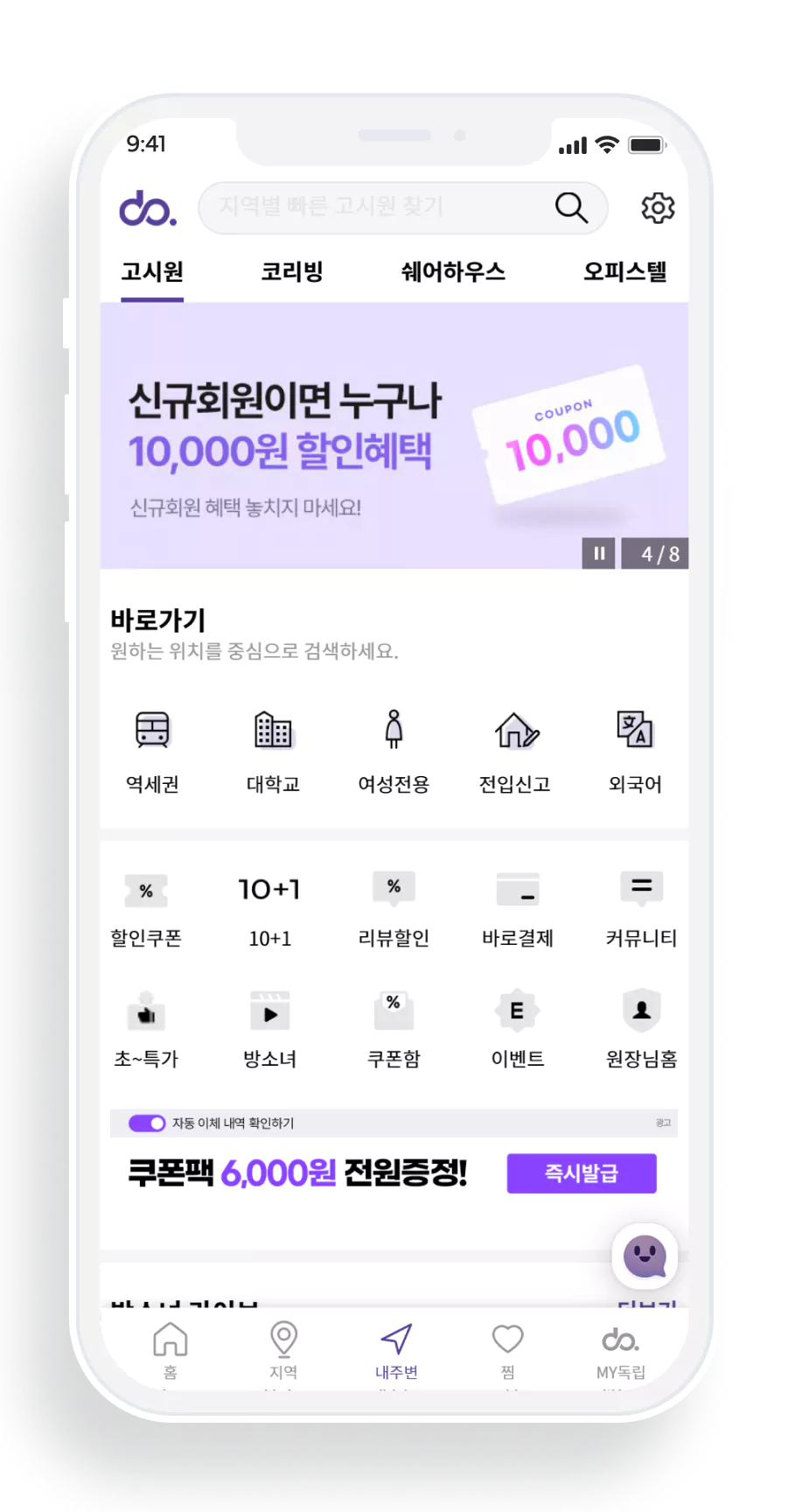Open the 바로결제 menu
Image resolution: width=795 pixels, height=1512 pixels.
[x=517, y=908]
